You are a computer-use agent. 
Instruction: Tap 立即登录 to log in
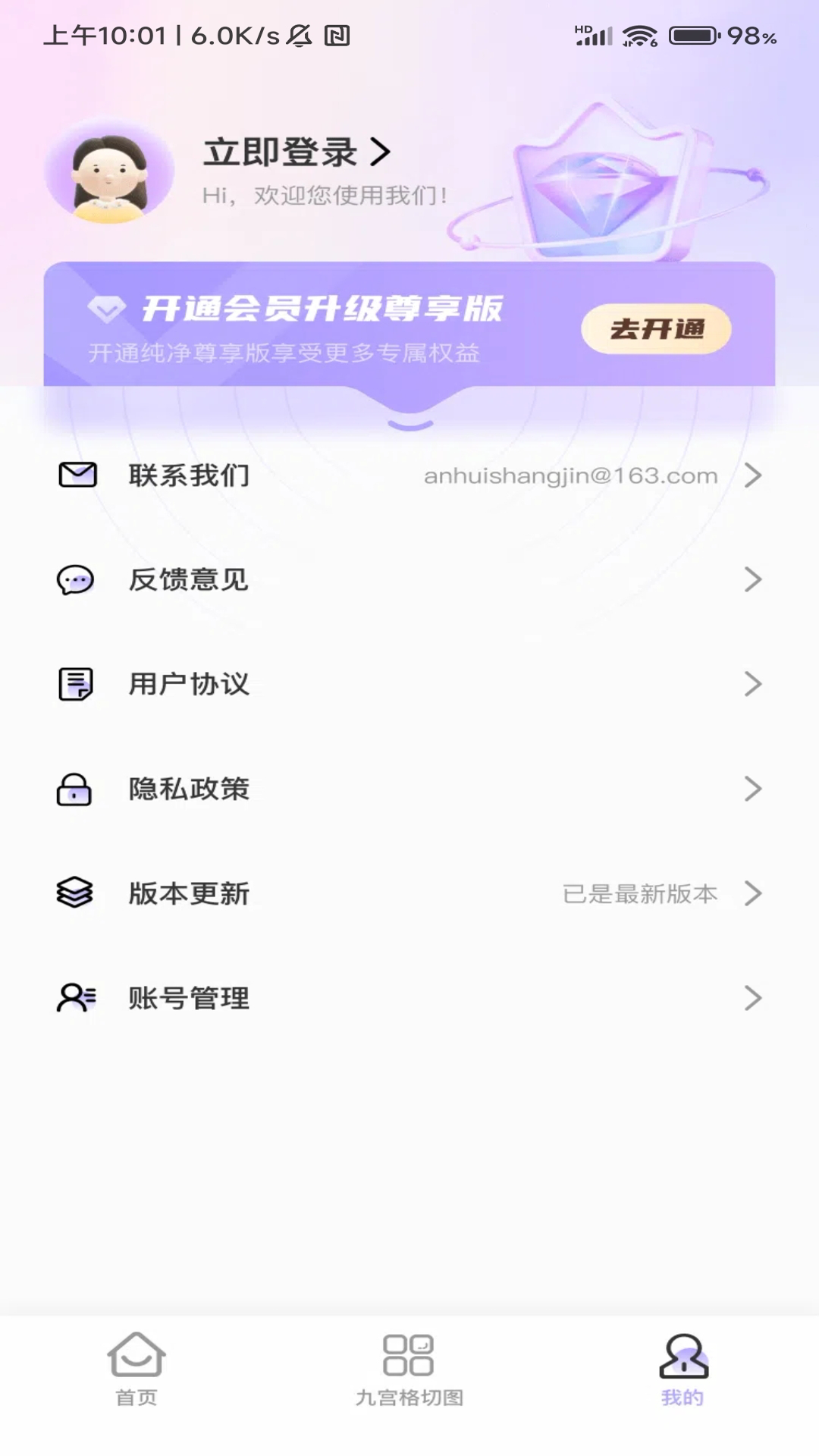pyautogui.click(x=297, y=152)
